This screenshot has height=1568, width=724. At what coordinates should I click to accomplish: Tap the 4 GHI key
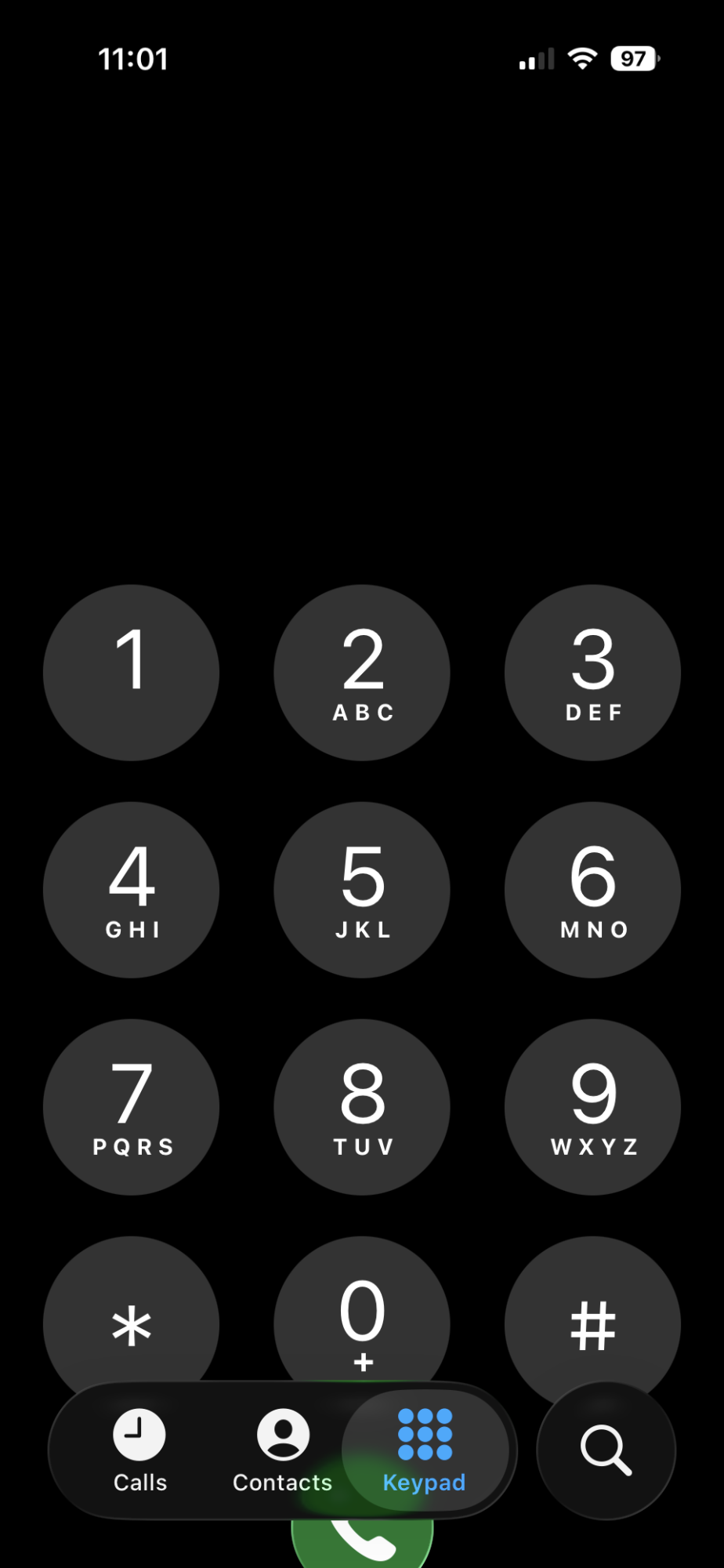pos(131,890)
